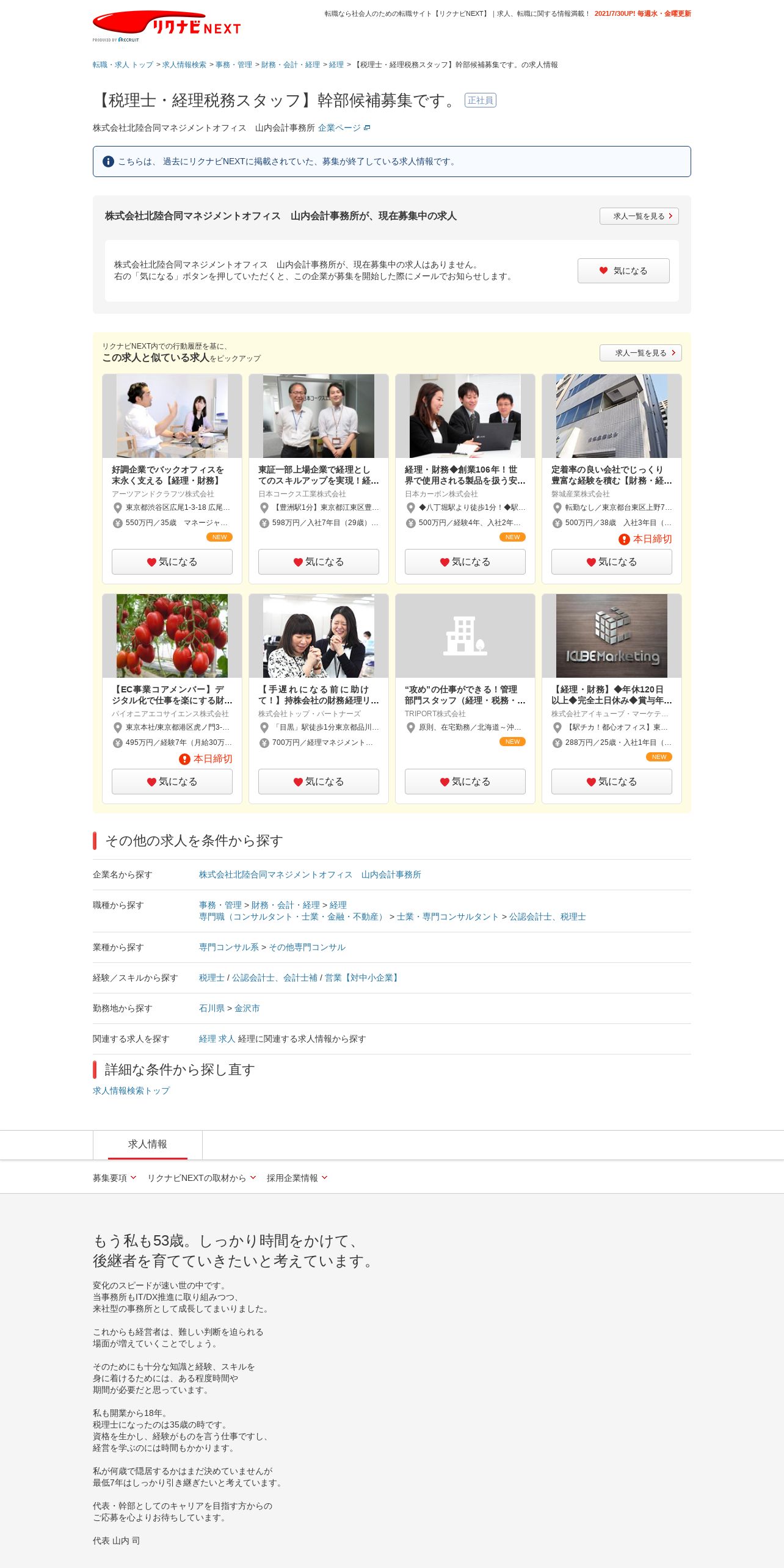Viewport: 784px width, 1568px height.
Task: Tap 気になる on 日本コークス工業 job
Action: 319,562
